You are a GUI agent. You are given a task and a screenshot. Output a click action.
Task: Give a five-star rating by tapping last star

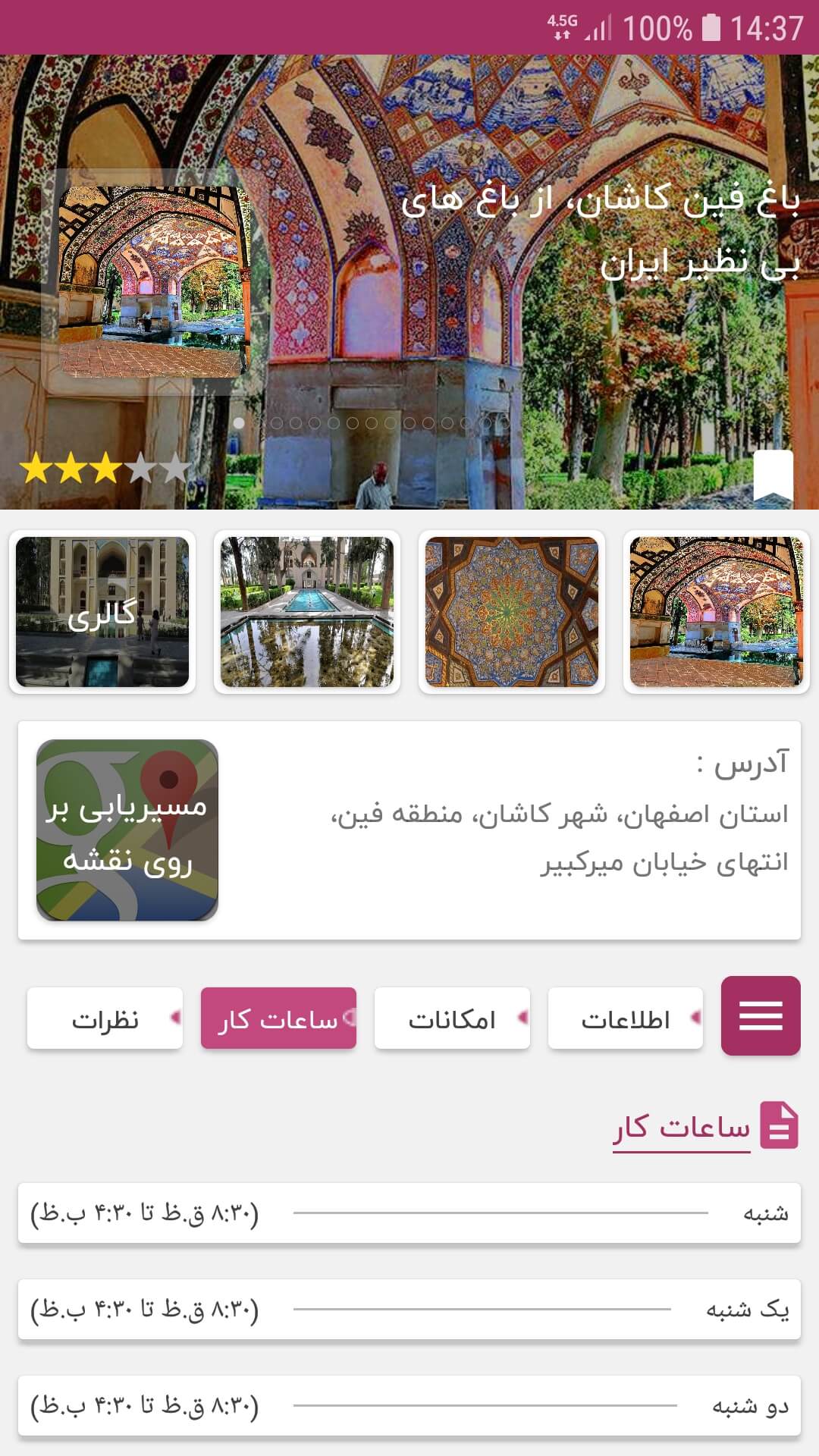click(x=174, y=469)
